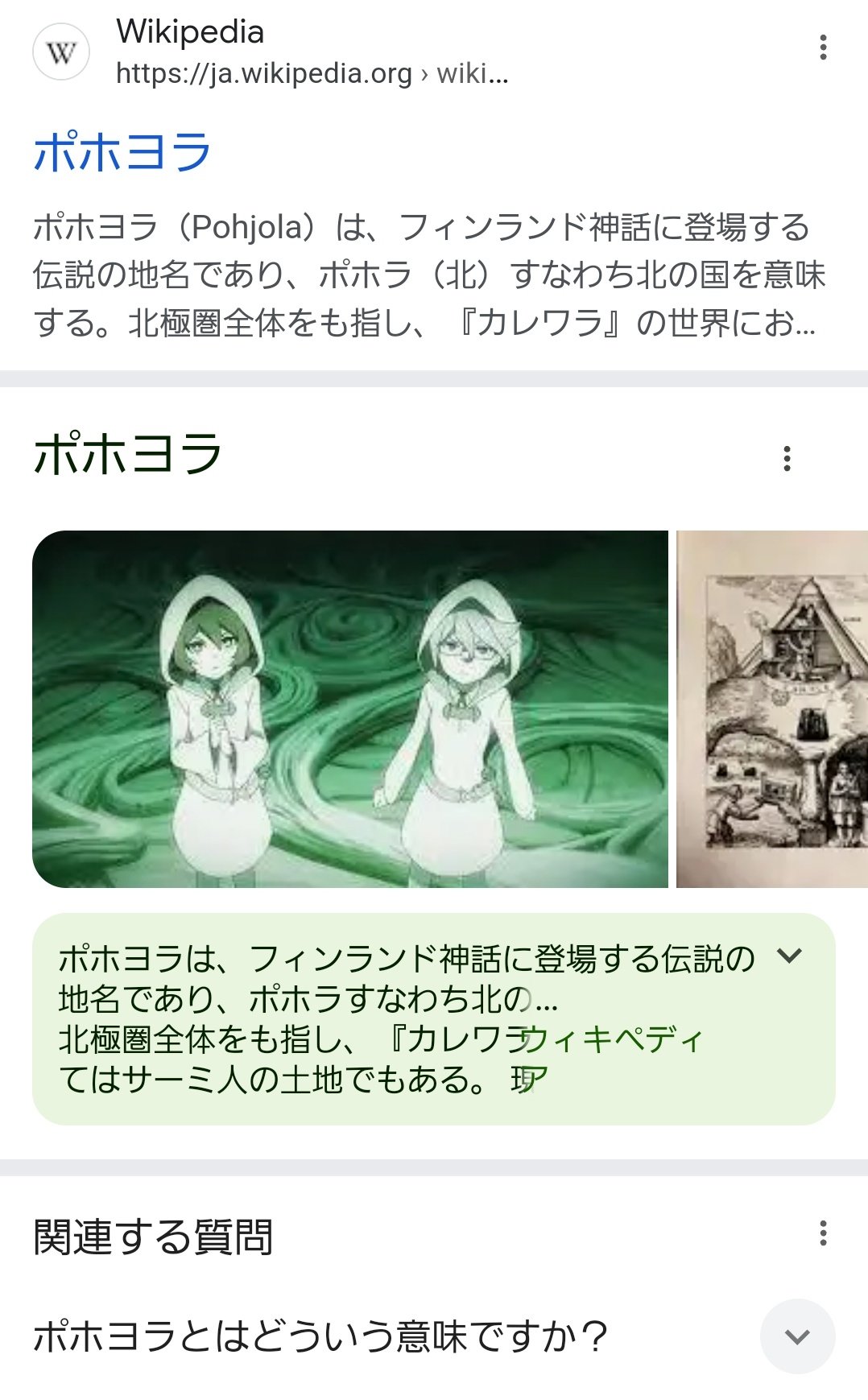Open the options menu of the ポホヨラ knowledge panel

[x=787, y=459]
